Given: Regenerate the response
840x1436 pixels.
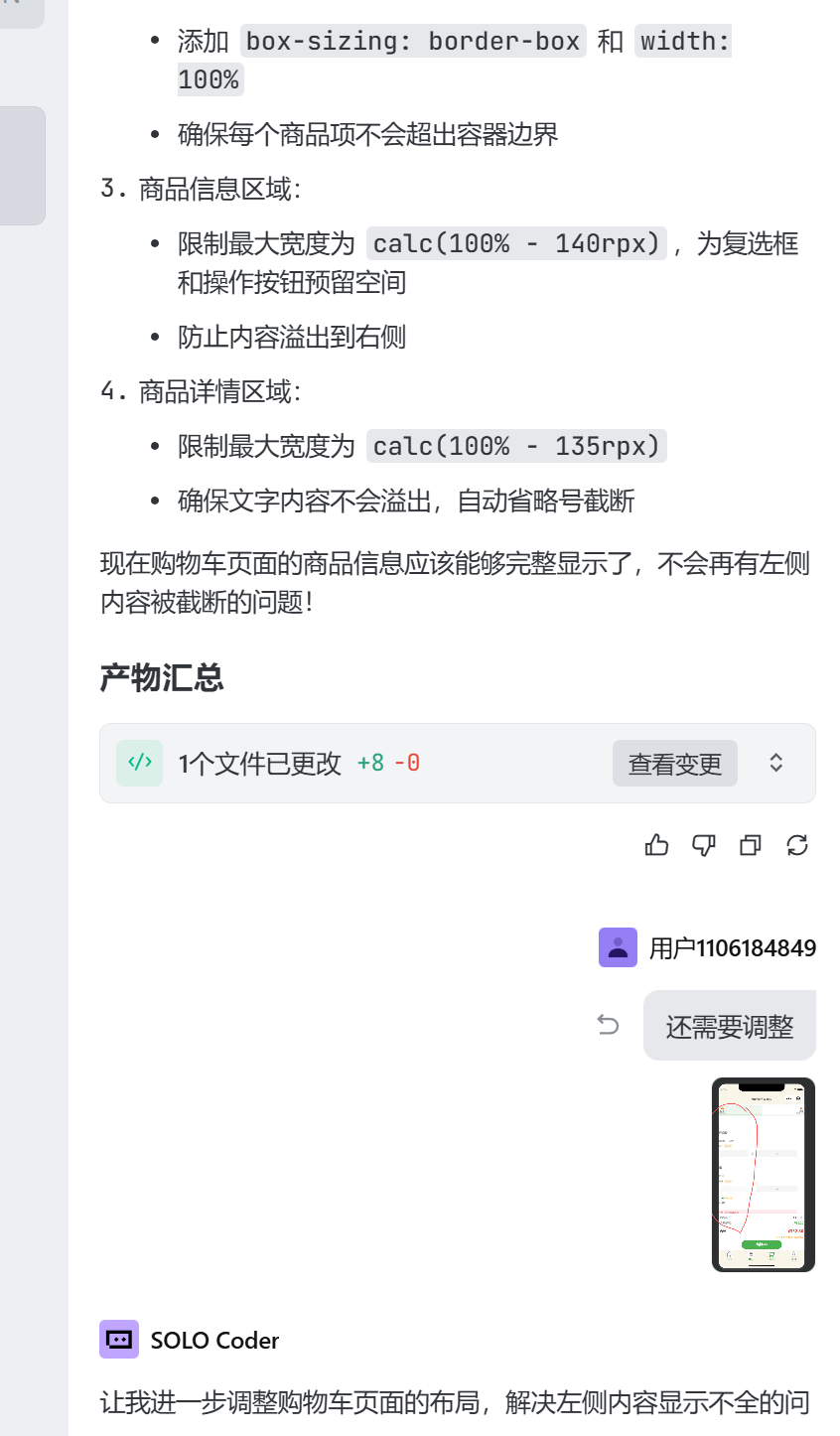Looking at the screenshot, I should 797,845.
